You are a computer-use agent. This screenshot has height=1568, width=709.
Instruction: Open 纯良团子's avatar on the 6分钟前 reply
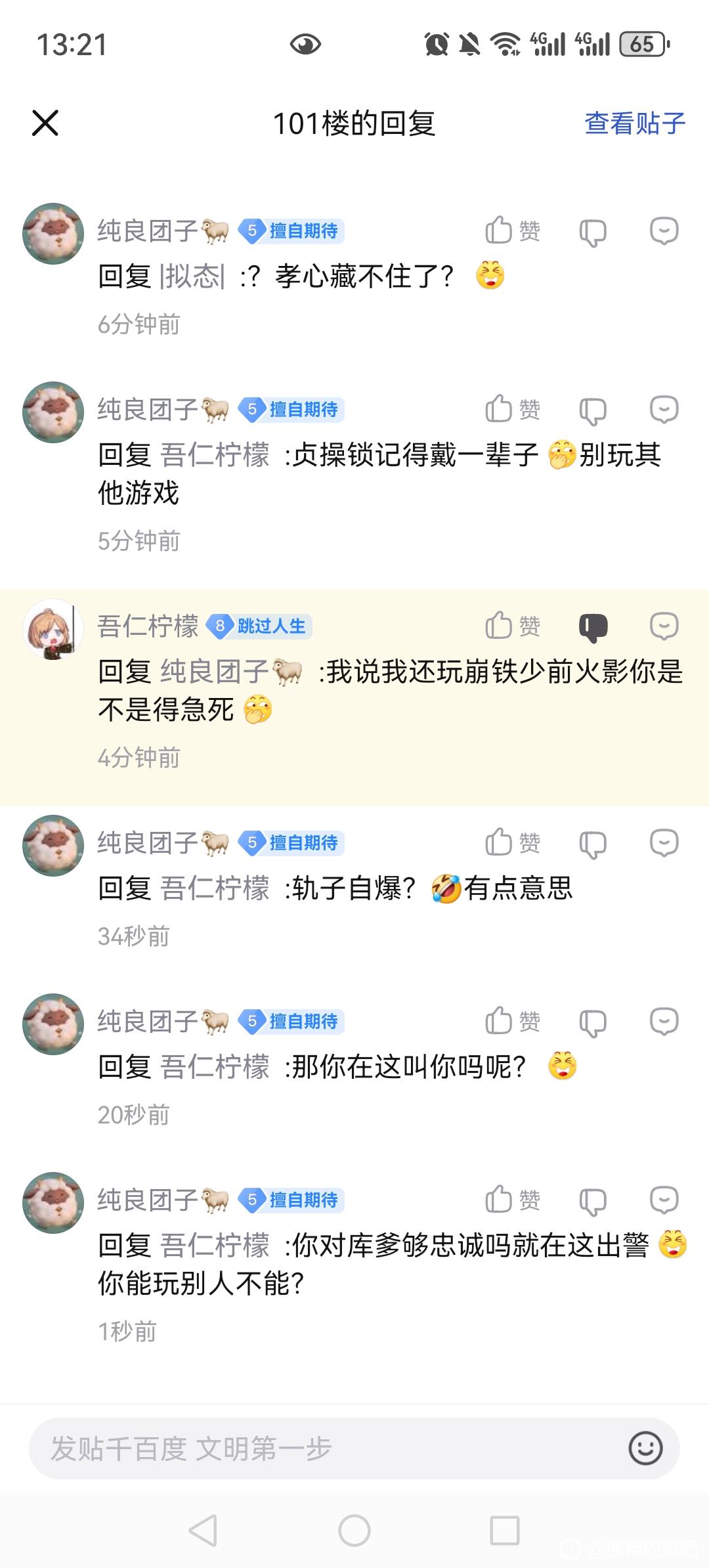(53, 234)
